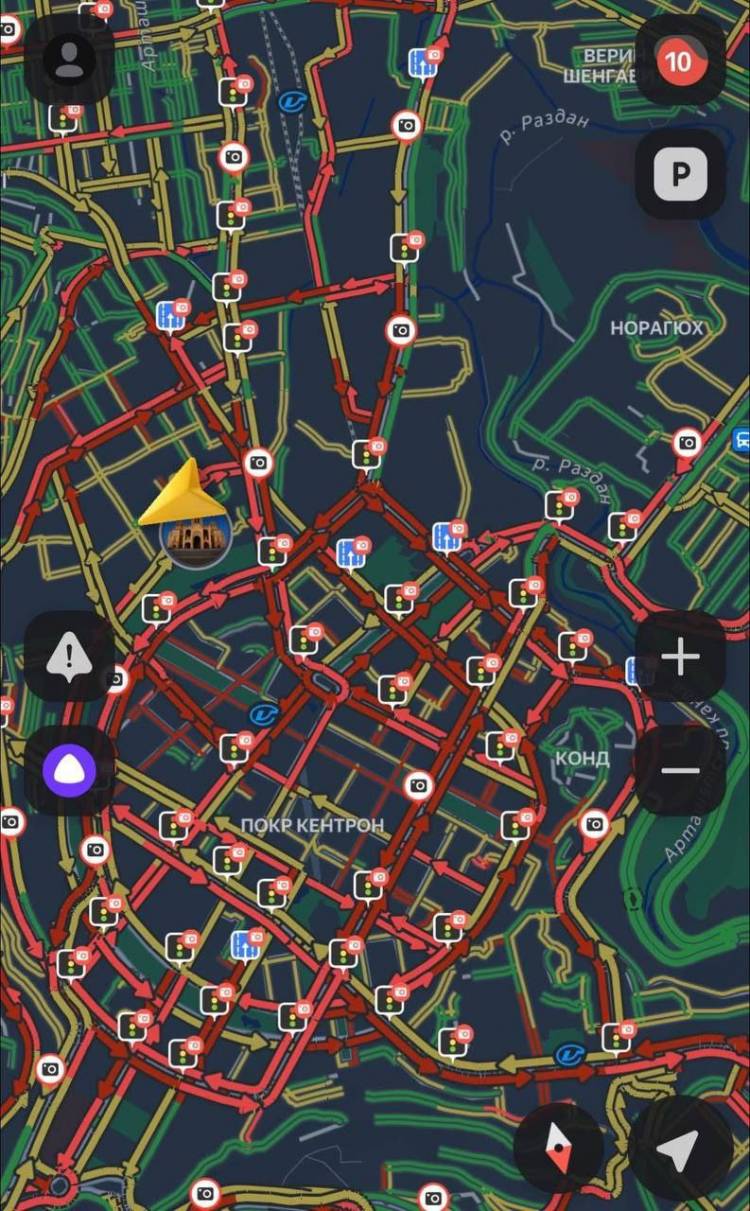Center map on my current location
The height and width of the screenshot is (1211, 750).
[680, 1148]
